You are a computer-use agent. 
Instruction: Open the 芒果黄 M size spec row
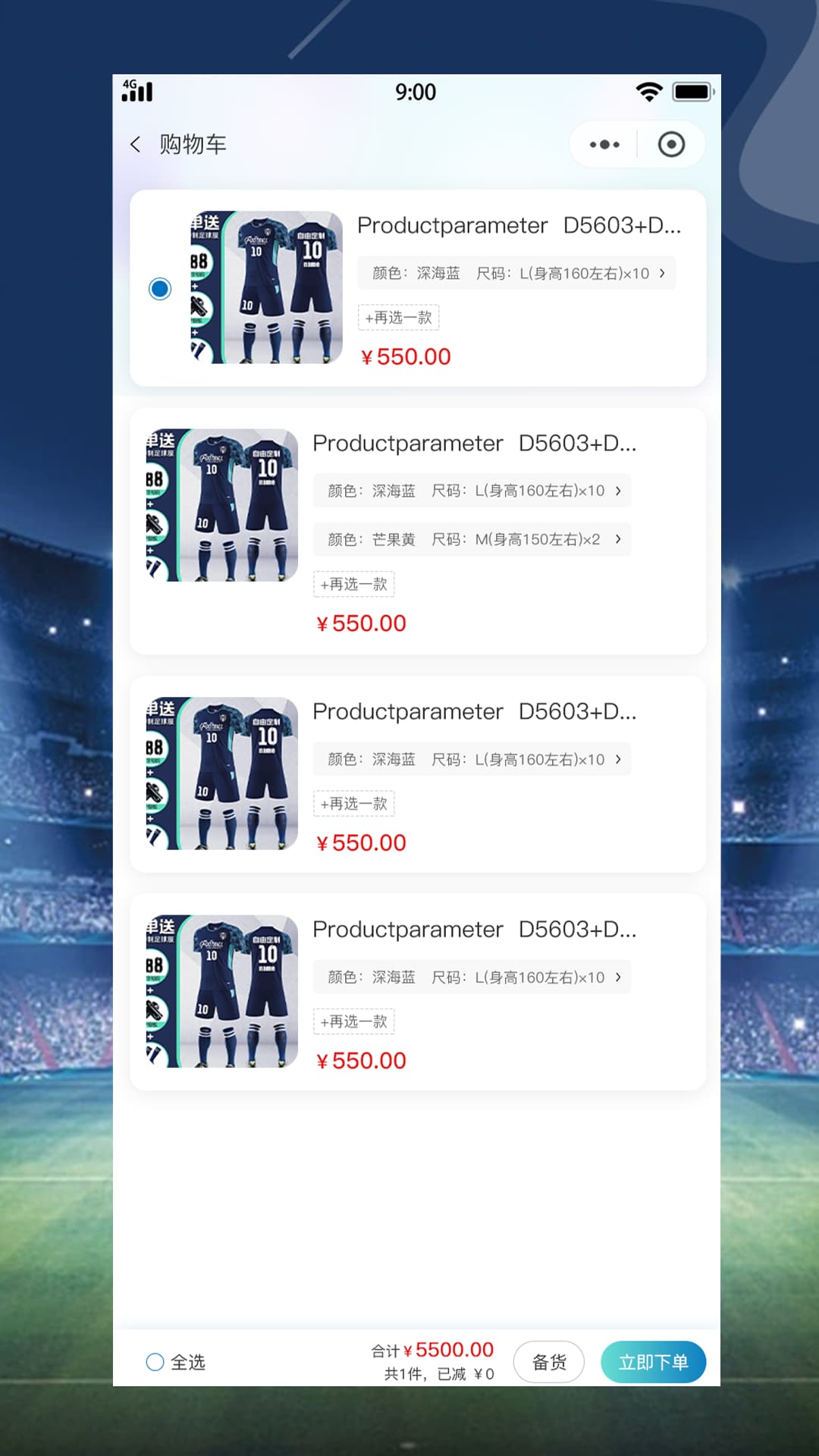(x=472, y=539)
